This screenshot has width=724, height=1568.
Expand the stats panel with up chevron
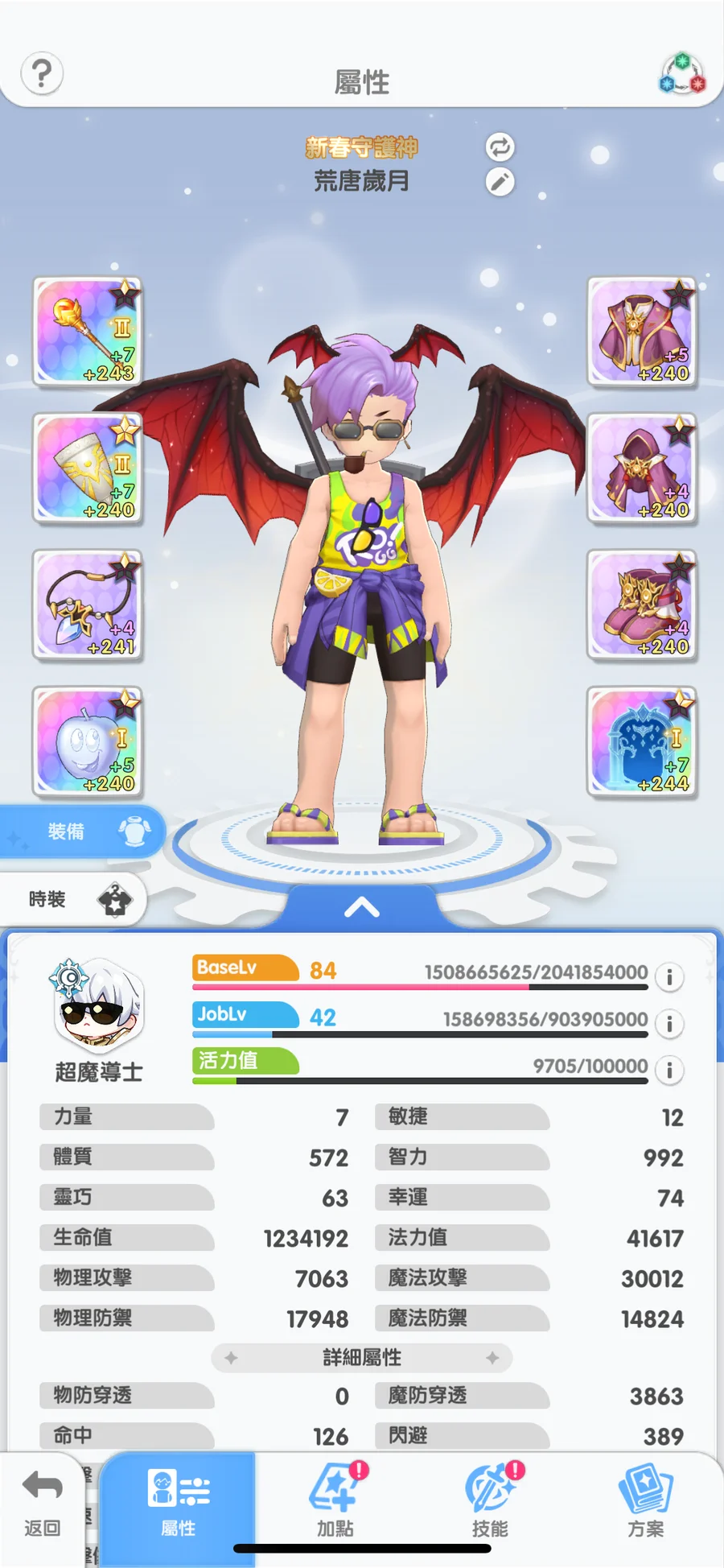tap(362, 908)
